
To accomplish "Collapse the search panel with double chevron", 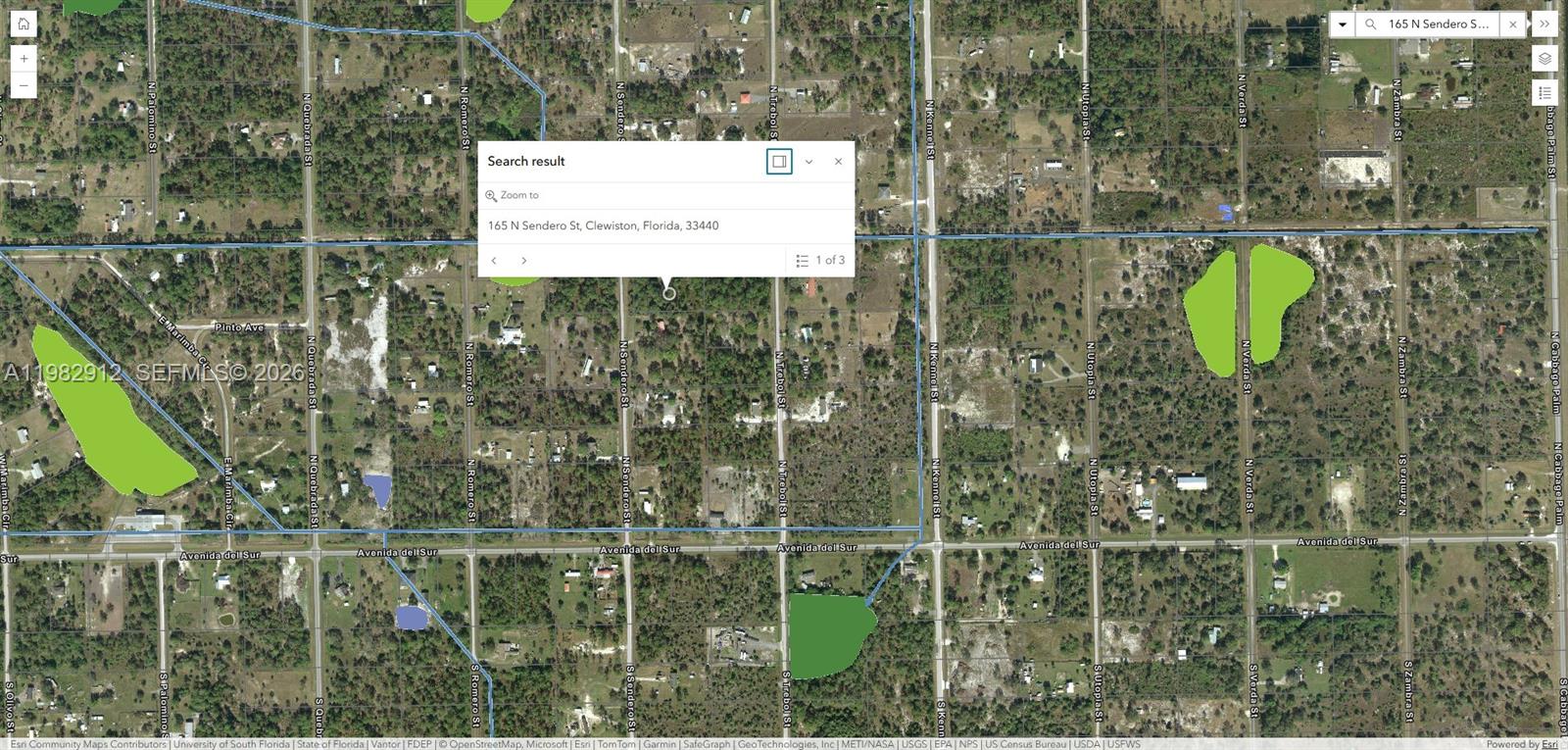I will click(x=1545, y=25).
